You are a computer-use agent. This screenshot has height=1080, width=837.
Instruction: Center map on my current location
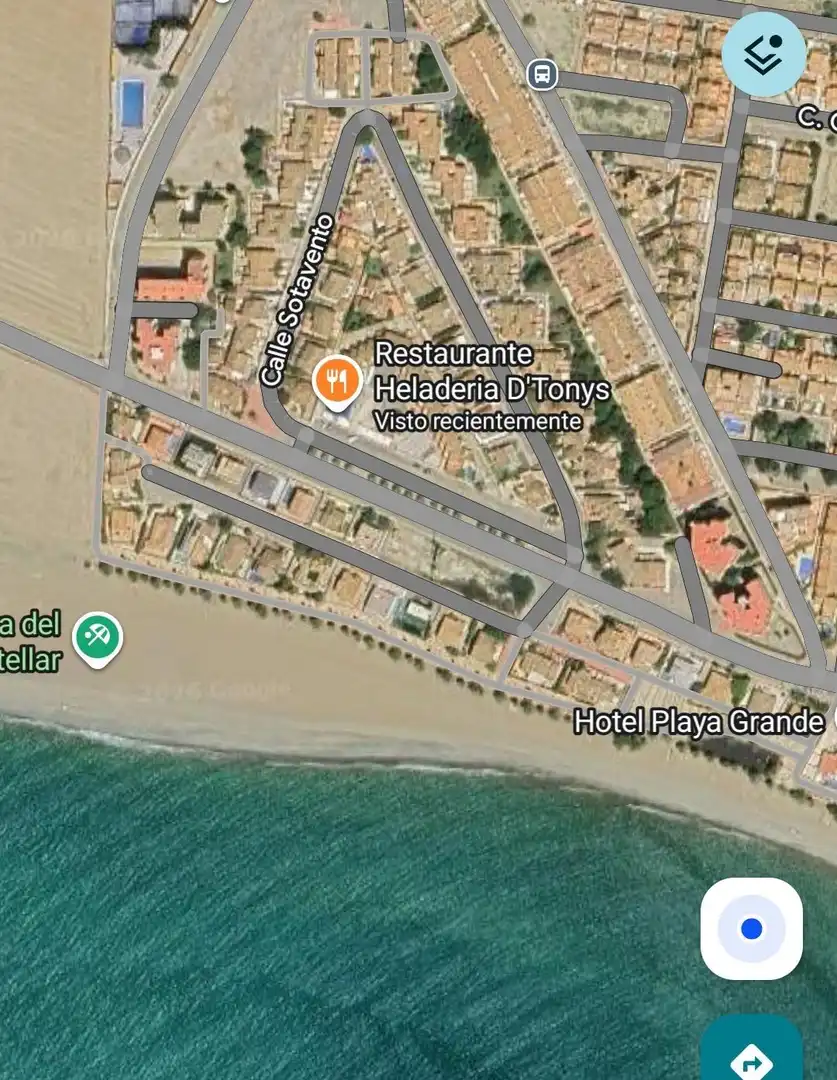751,929
